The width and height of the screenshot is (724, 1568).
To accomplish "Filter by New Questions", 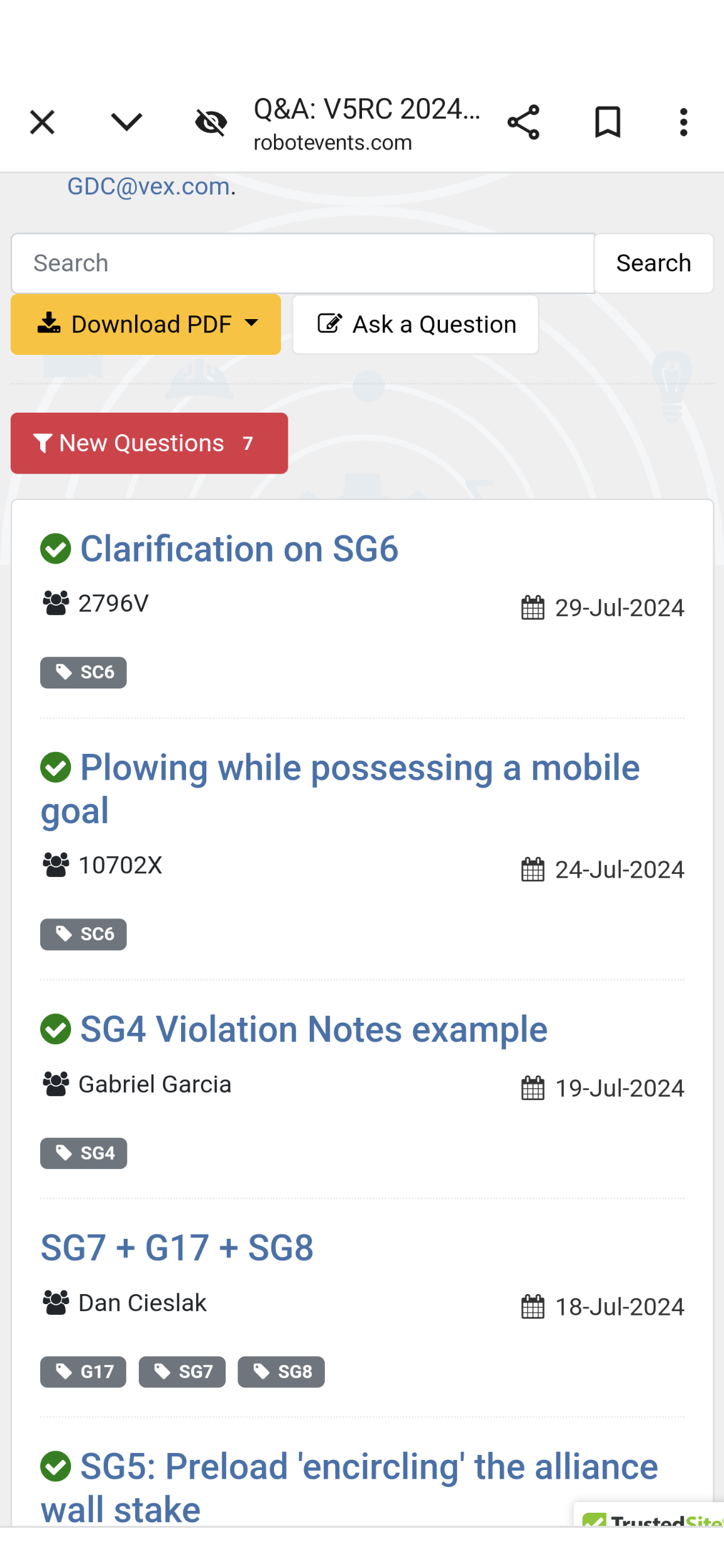I will coord(149,443).
